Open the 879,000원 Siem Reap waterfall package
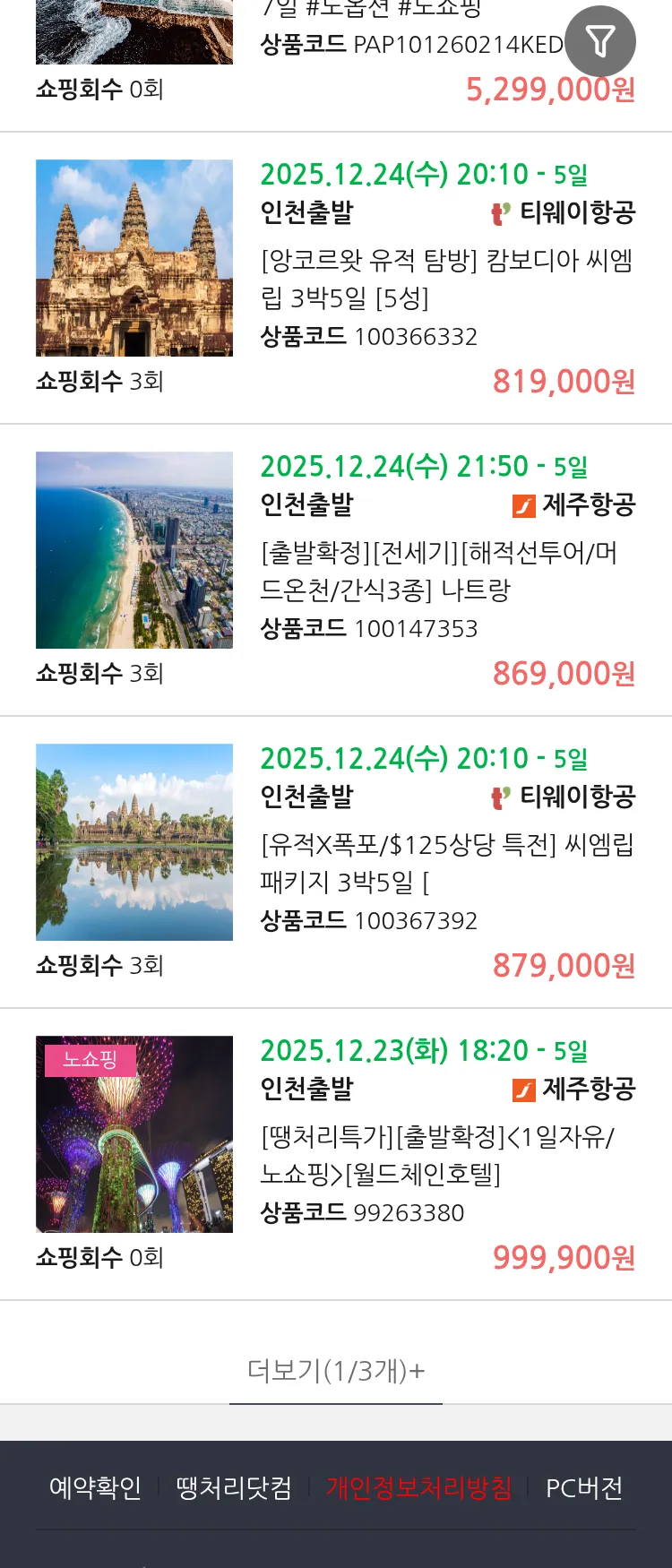 pyautogui.click(x=446, y=862)
